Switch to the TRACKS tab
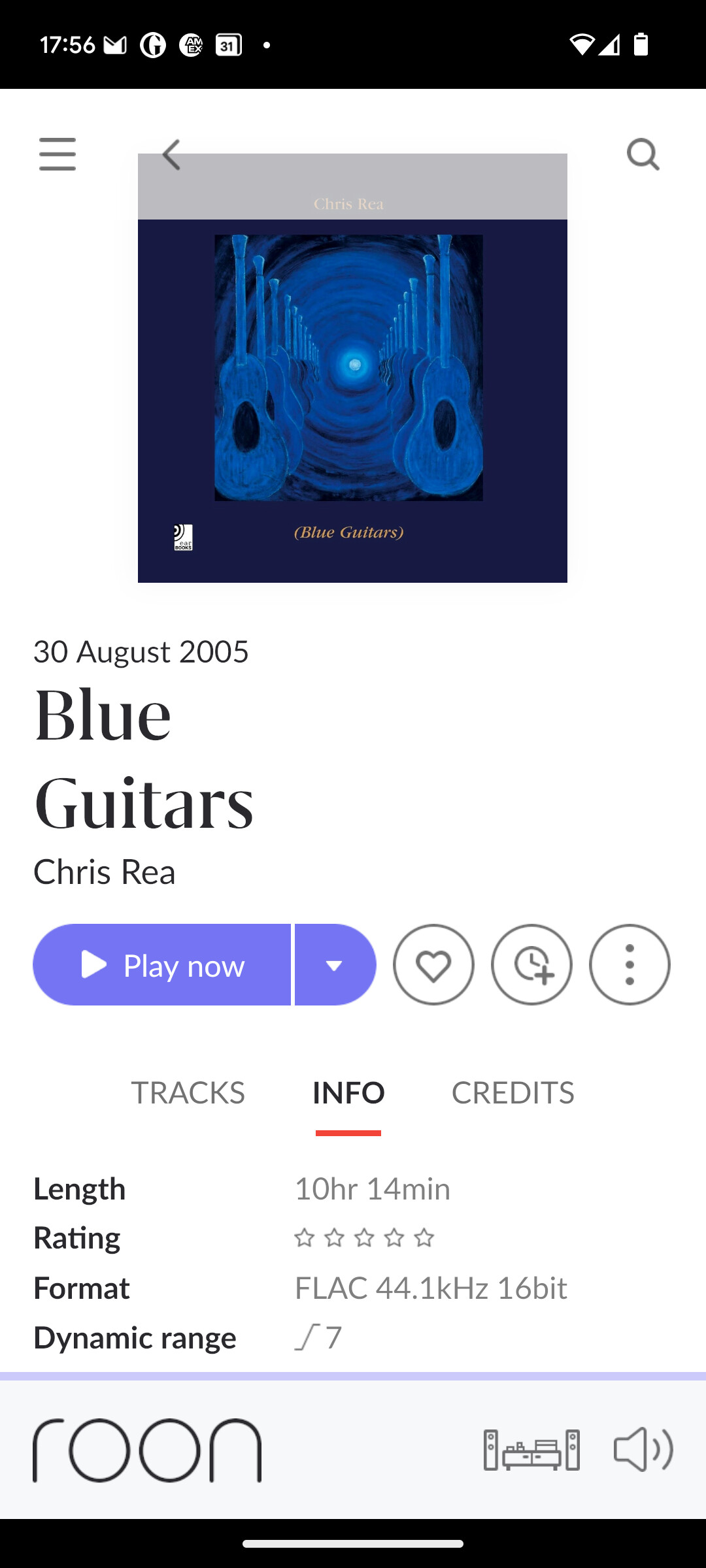This screenshot has width=706, height=1568. click(x=188, y=1092)
